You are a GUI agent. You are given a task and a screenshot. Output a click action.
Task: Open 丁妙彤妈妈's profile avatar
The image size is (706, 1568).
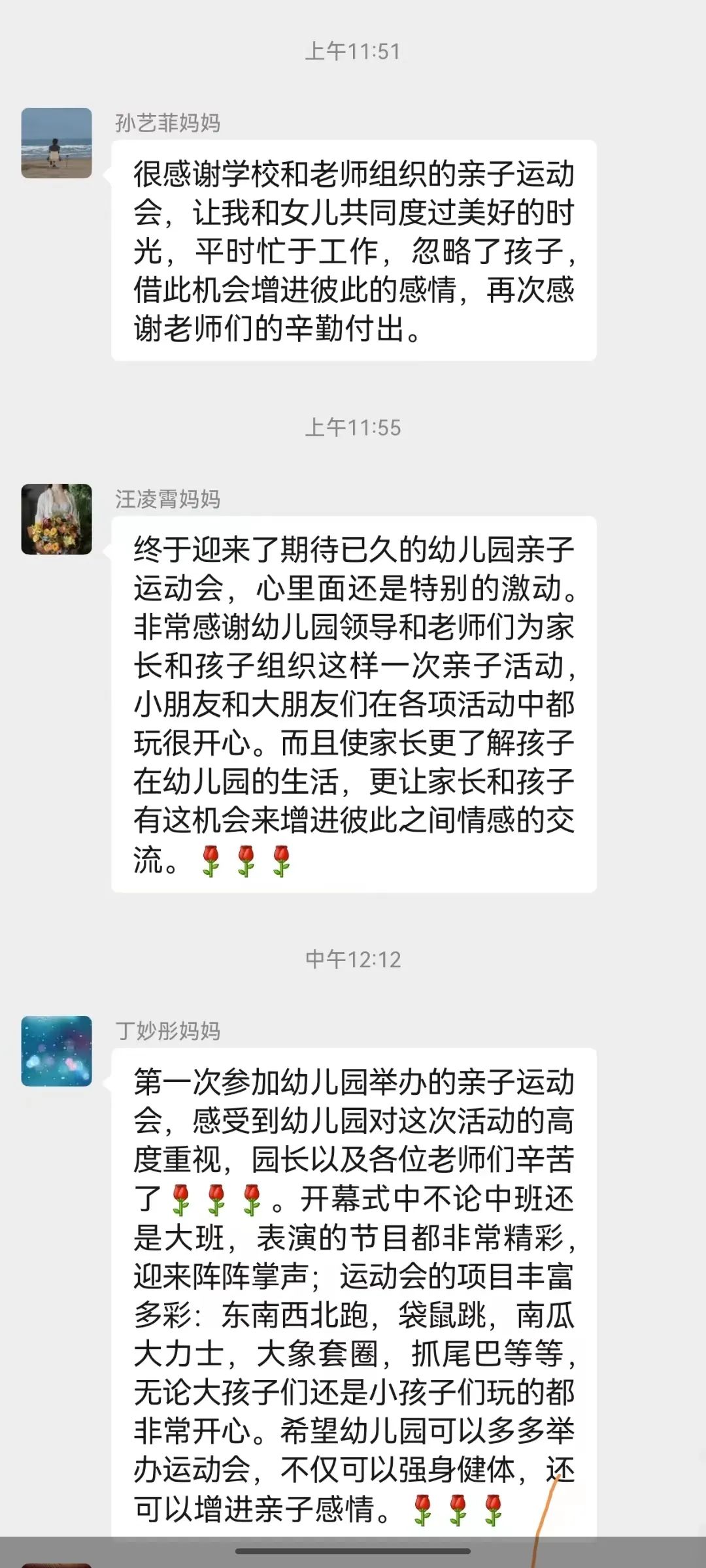pos(57,1051)
